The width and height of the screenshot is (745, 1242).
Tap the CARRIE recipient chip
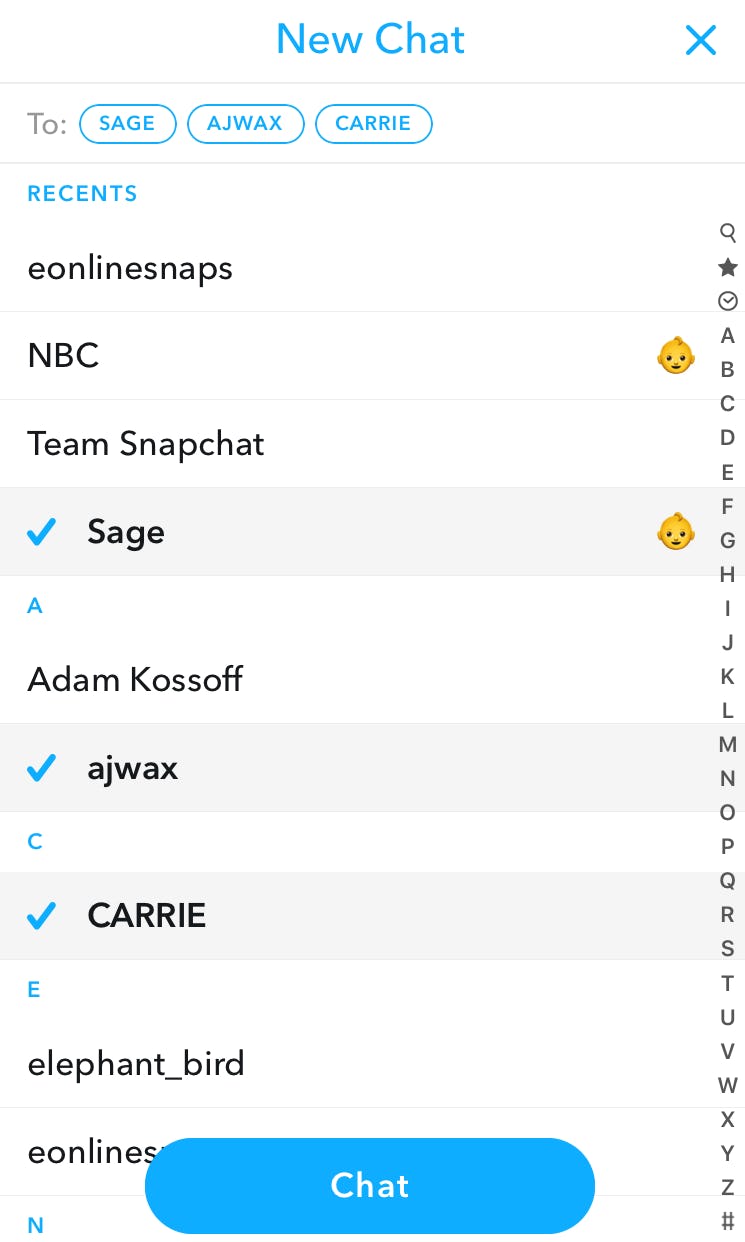(x=373, y=124)
